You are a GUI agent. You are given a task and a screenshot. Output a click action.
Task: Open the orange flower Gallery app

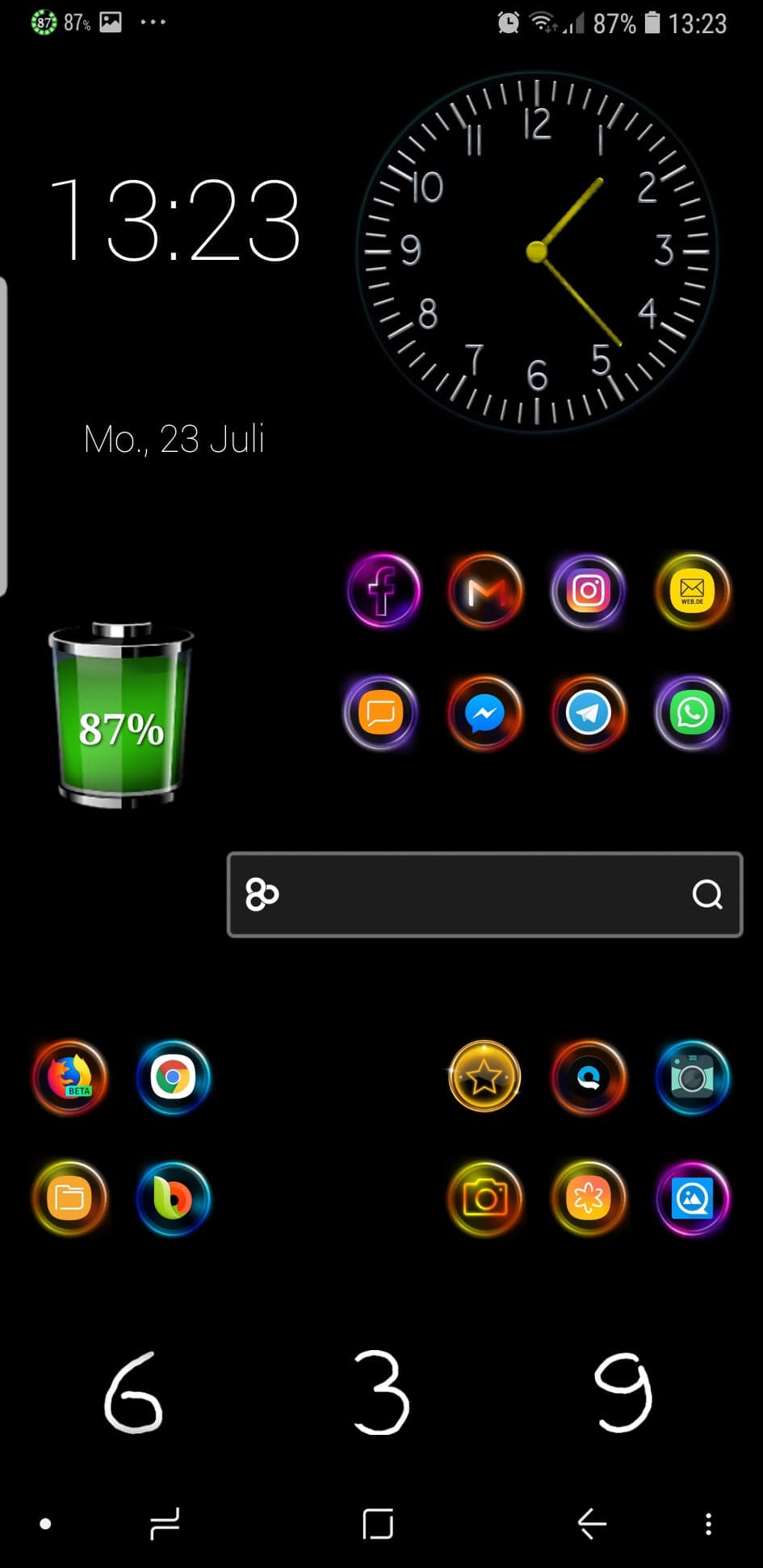coord(589,1198)
